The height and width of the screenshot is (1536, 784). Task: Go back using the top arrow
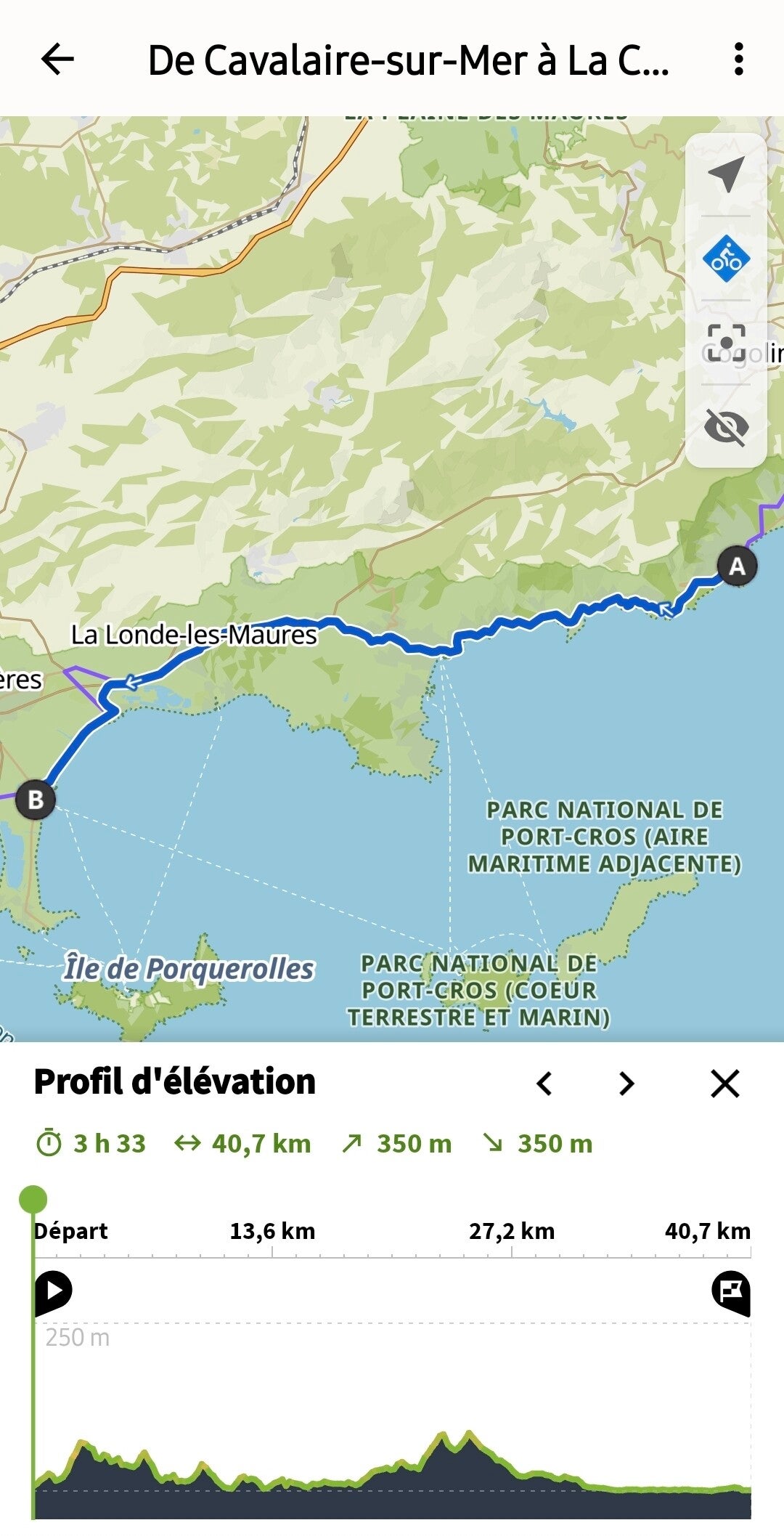57,59
